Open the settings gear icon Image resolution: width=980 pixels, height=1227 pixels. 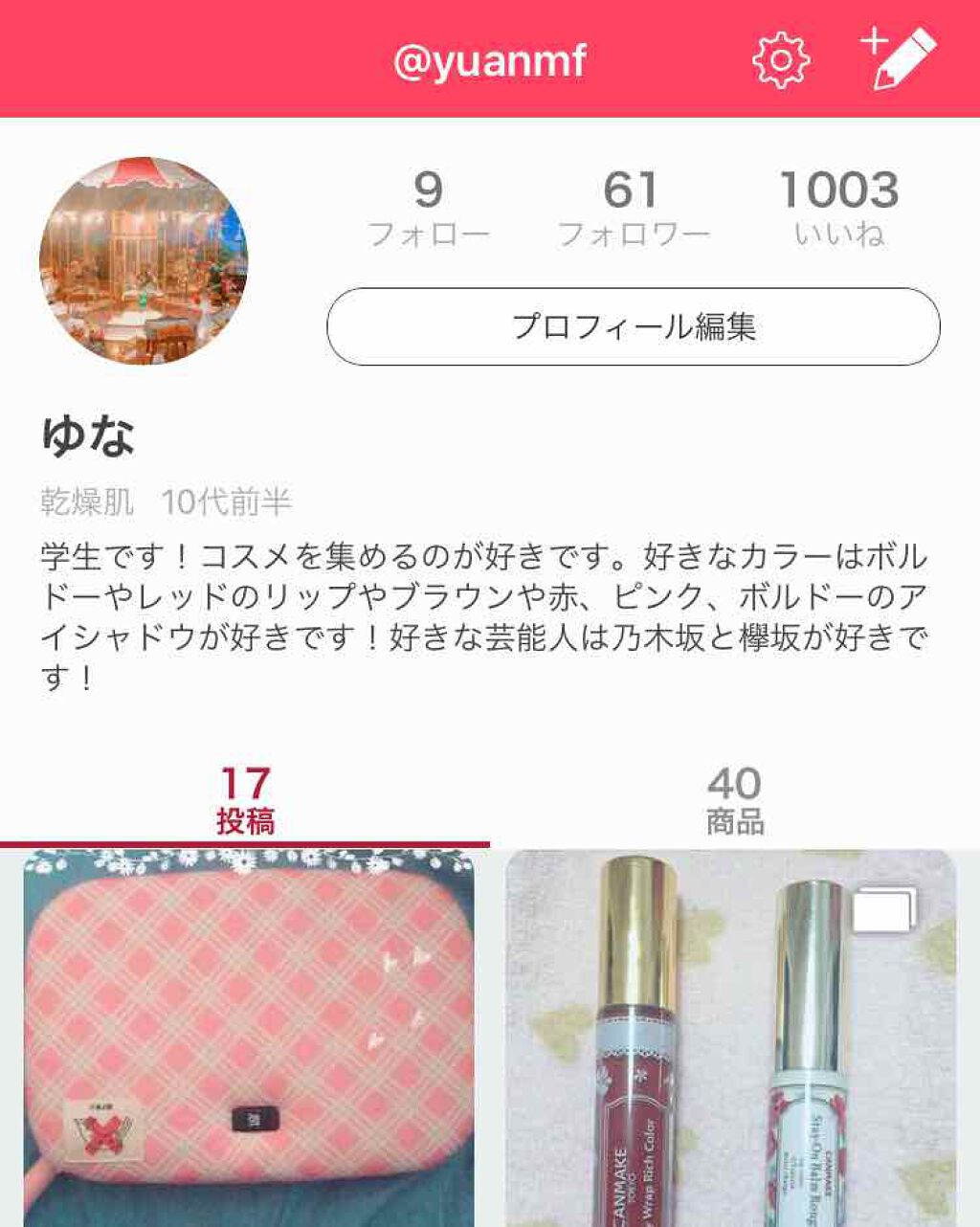(781, 60)
